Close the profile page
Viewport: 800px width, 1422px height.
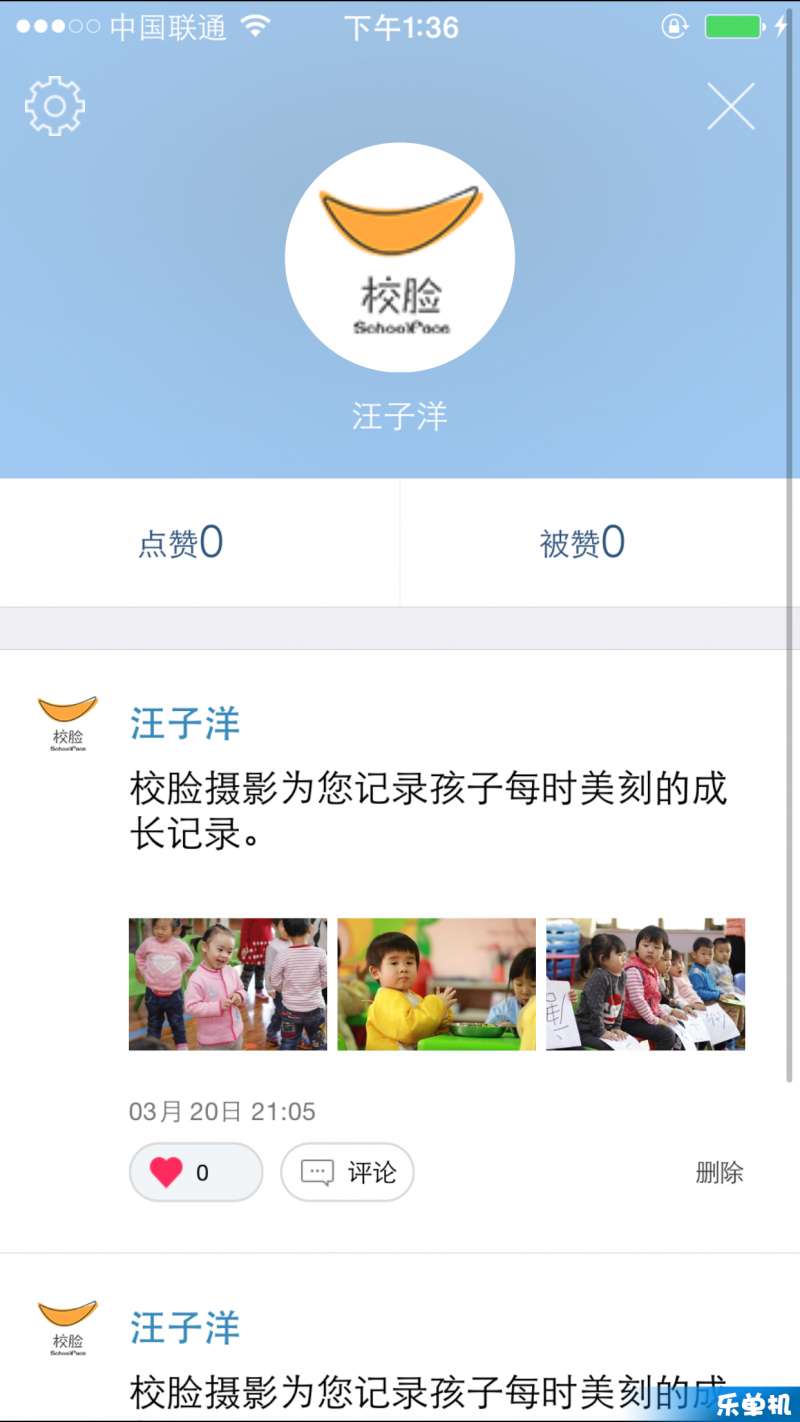pos(731,106)
